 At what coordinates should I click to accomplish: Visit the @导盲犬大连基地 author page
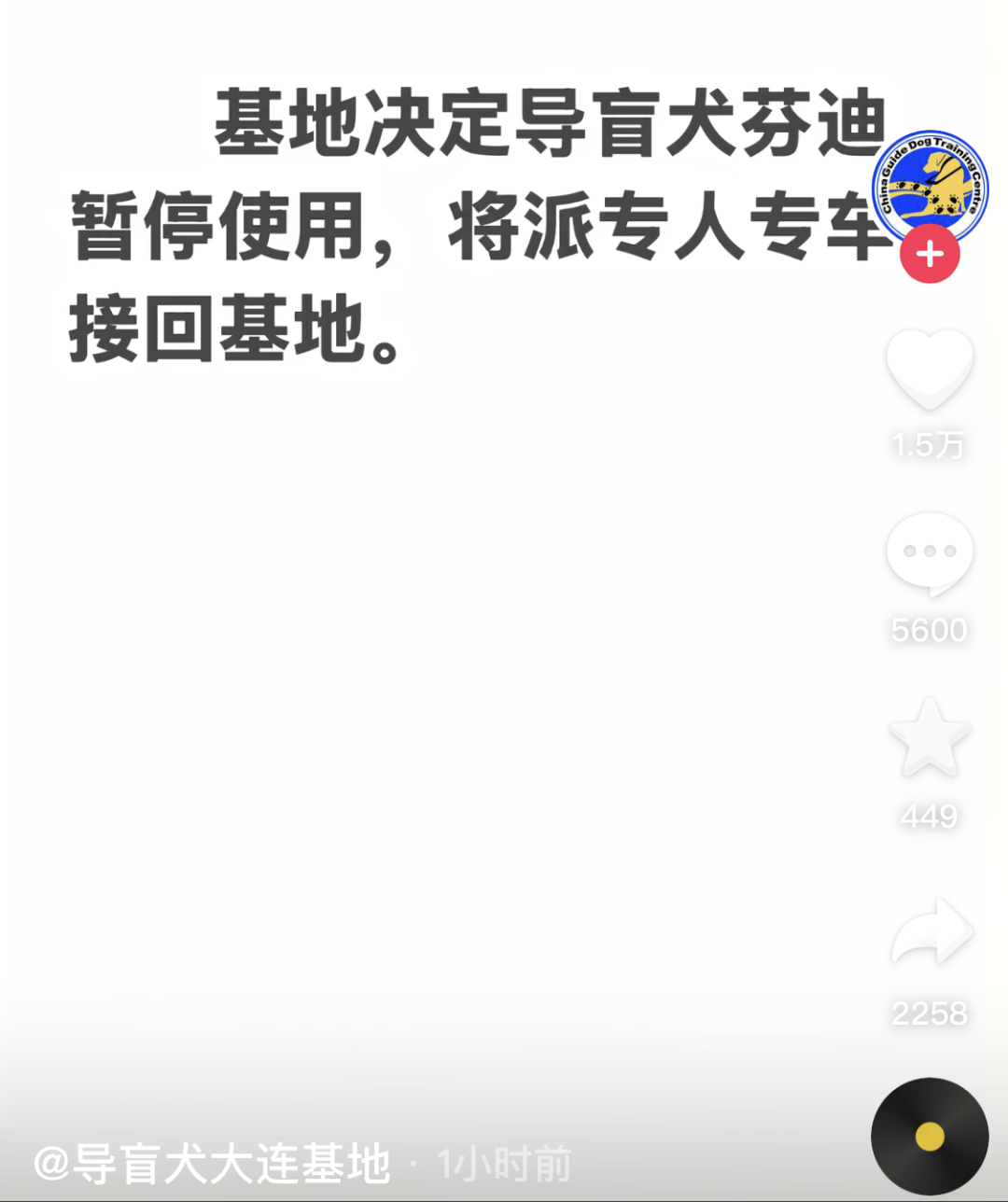pyautogui.click(x=213, y=1164)
